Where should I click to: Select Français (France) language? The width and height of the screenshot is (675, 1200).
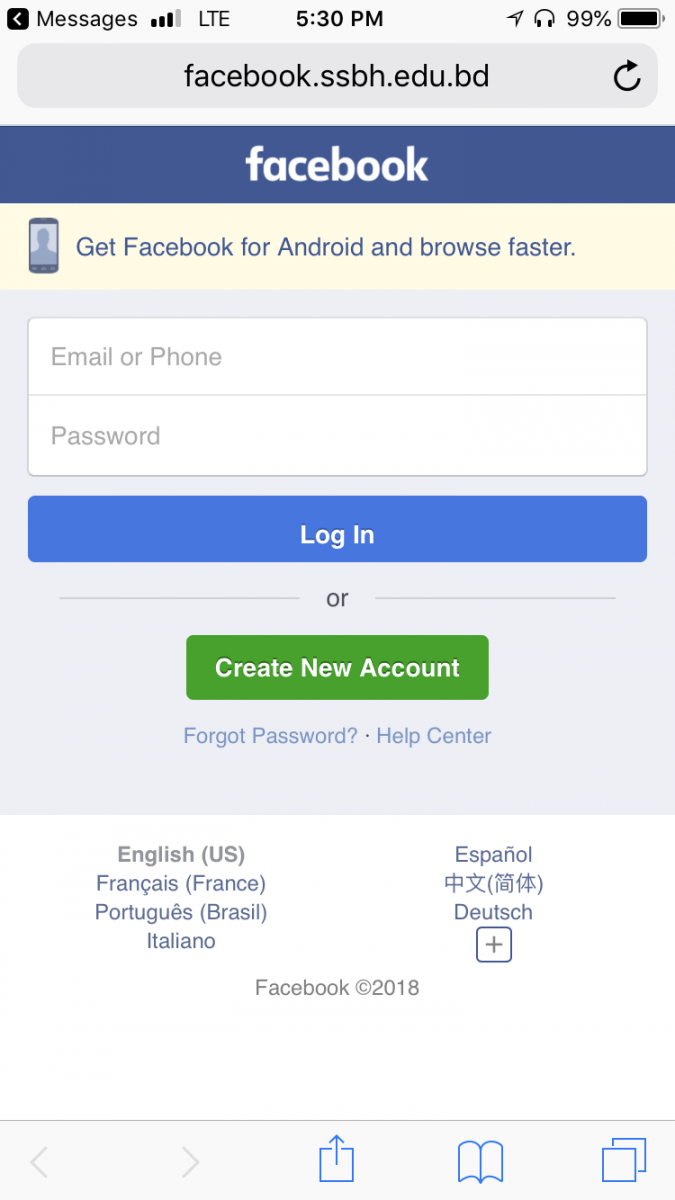181,883
